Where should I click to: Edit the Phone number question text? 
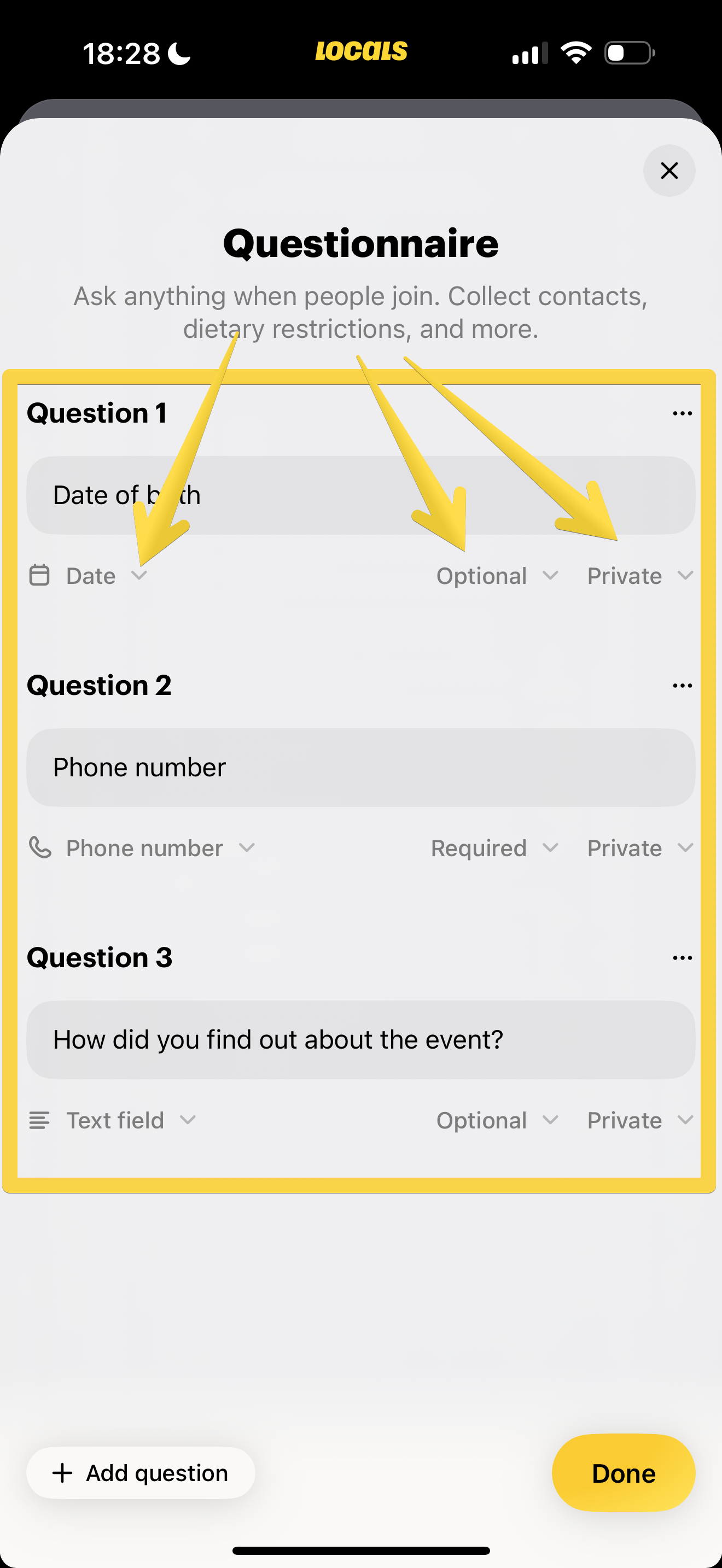point(360,767)
